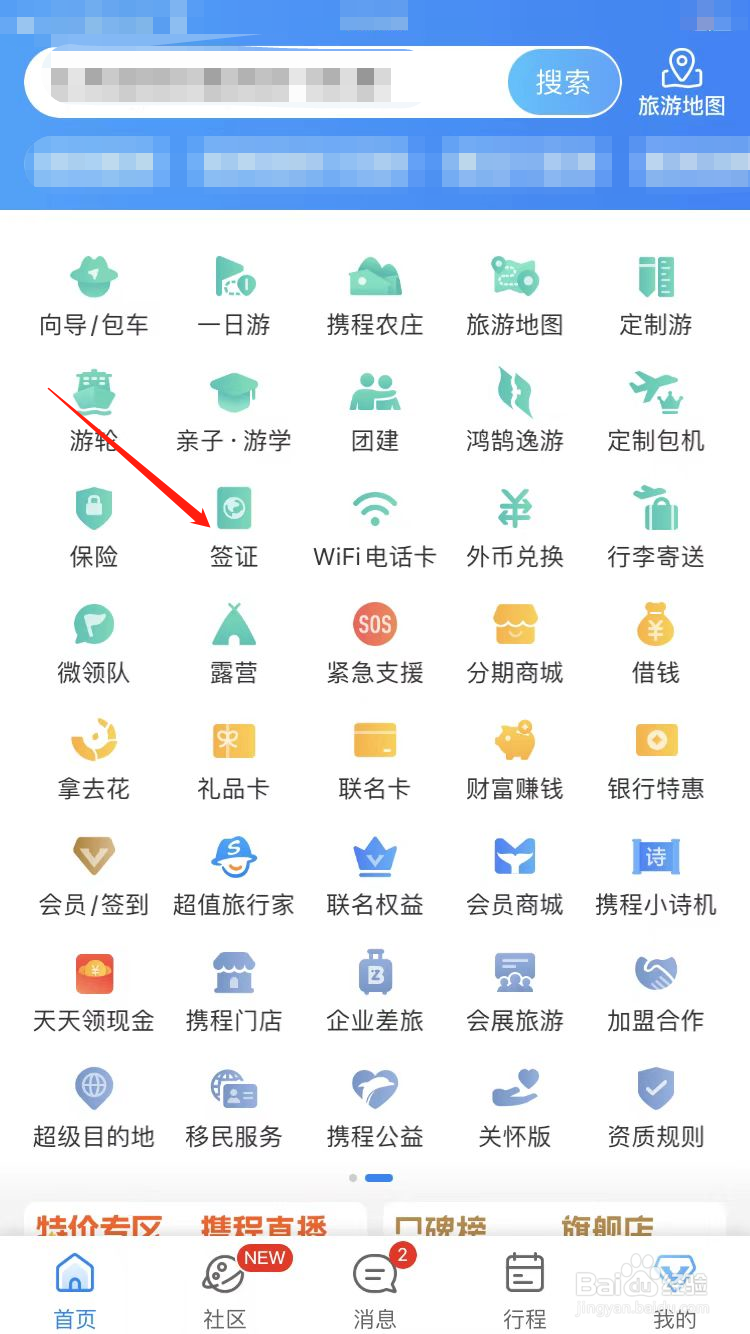Viewport: 750px width, 1334px height.
Task: Select the 定制包机 charter flight icon
Action: click(x=655, y=408)
